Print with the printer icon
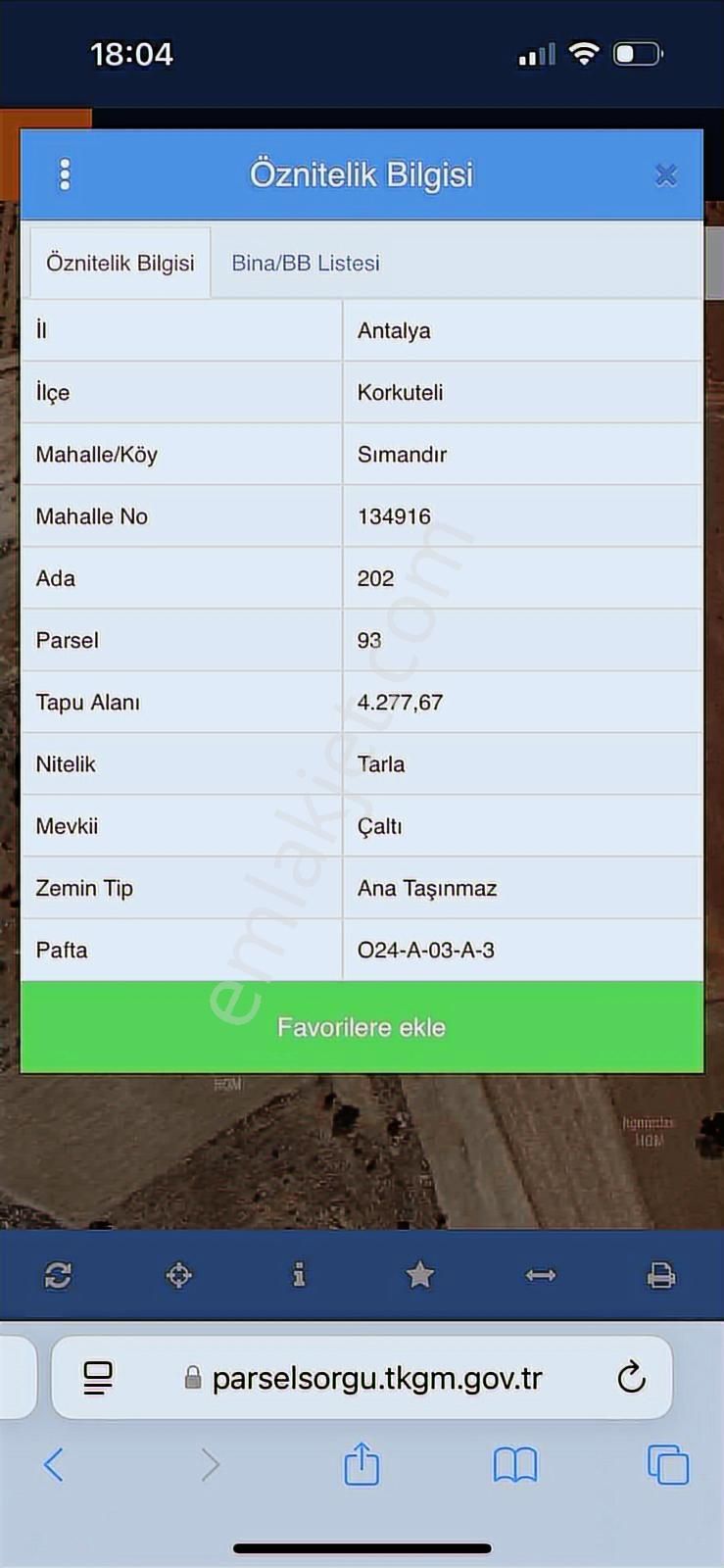 pos(661,1275)
